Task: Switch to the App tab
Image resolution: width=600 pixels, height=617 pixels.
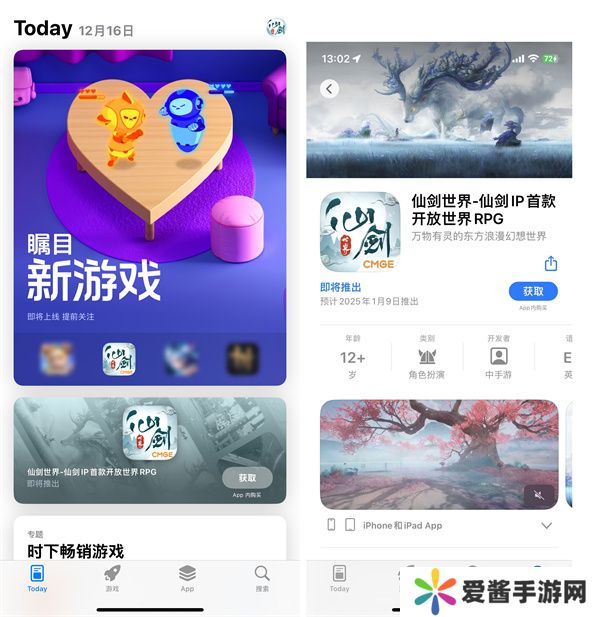Action: point(187,577)
